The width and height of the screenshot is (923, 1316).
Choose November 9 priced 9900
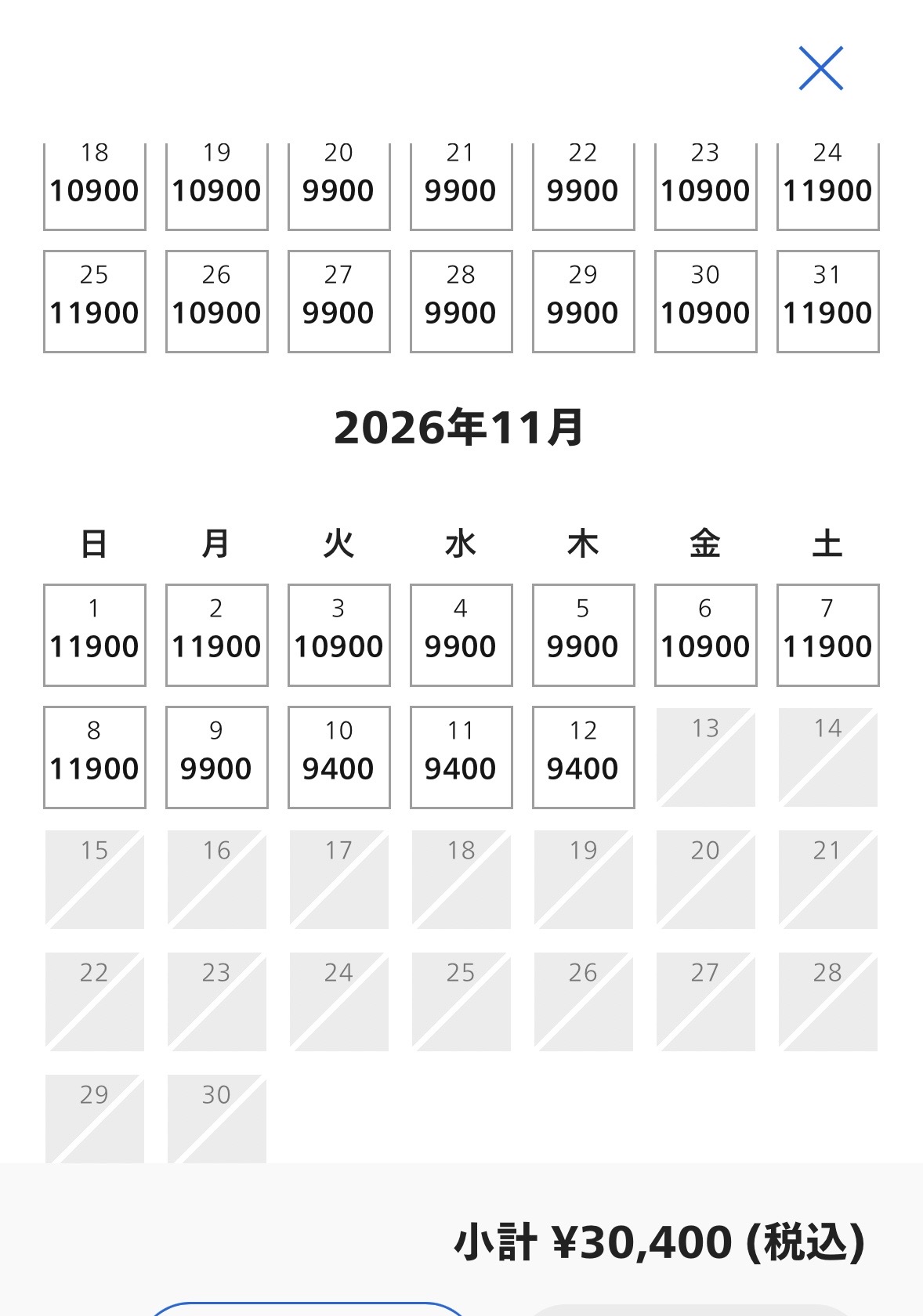pyautogui.click(x=217, y=757)
